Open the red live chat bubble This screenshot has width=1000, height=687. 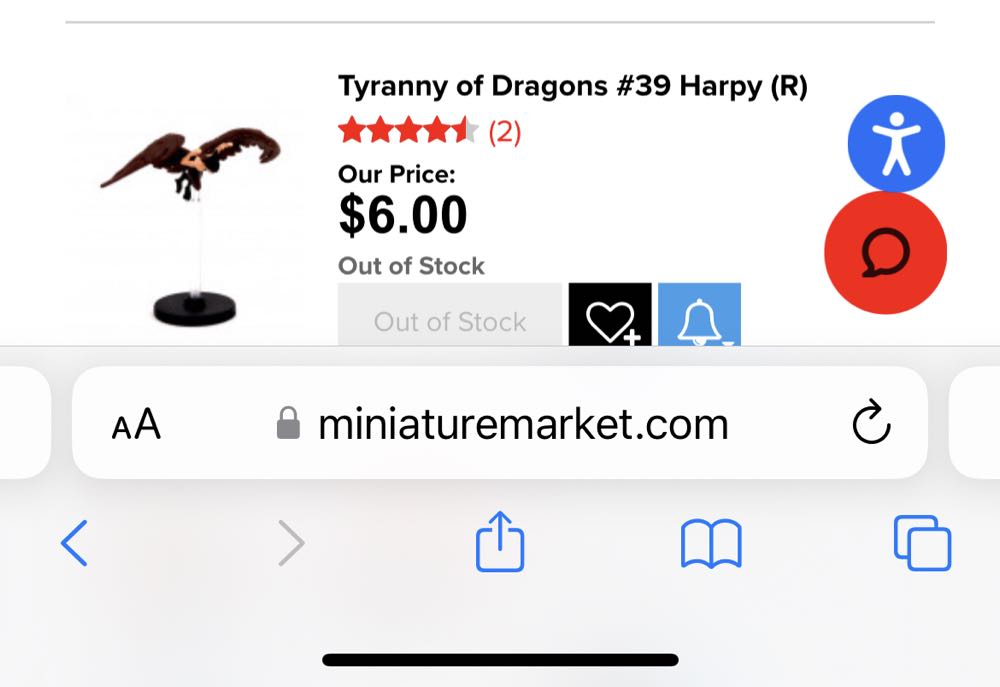(885, 253)
